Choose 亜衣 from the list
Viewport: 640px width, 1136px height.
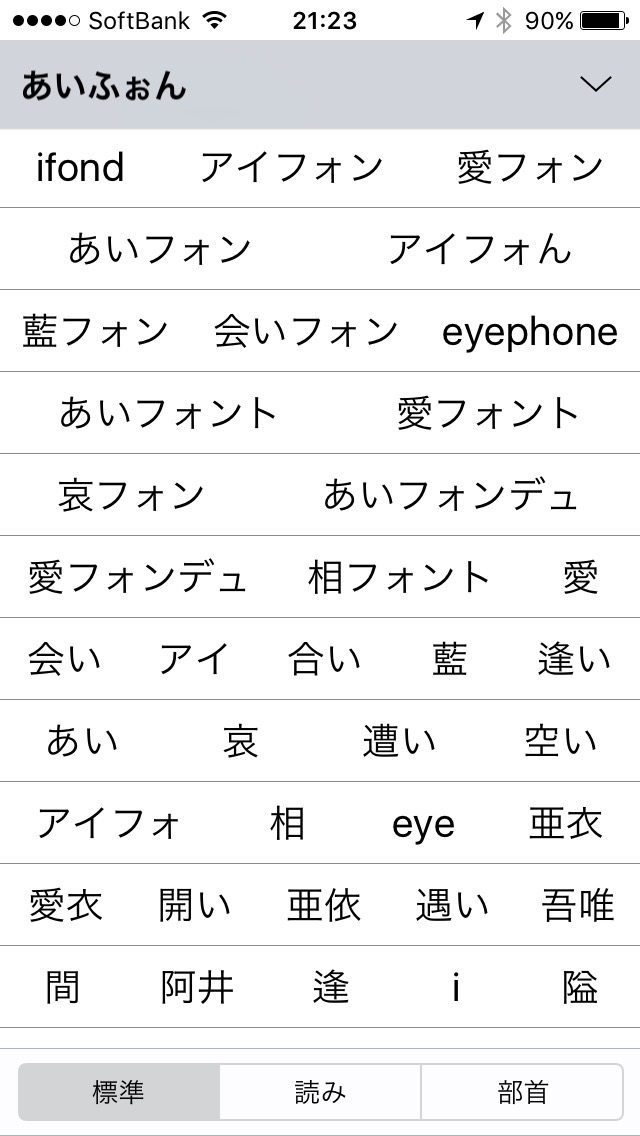(565, 824)
